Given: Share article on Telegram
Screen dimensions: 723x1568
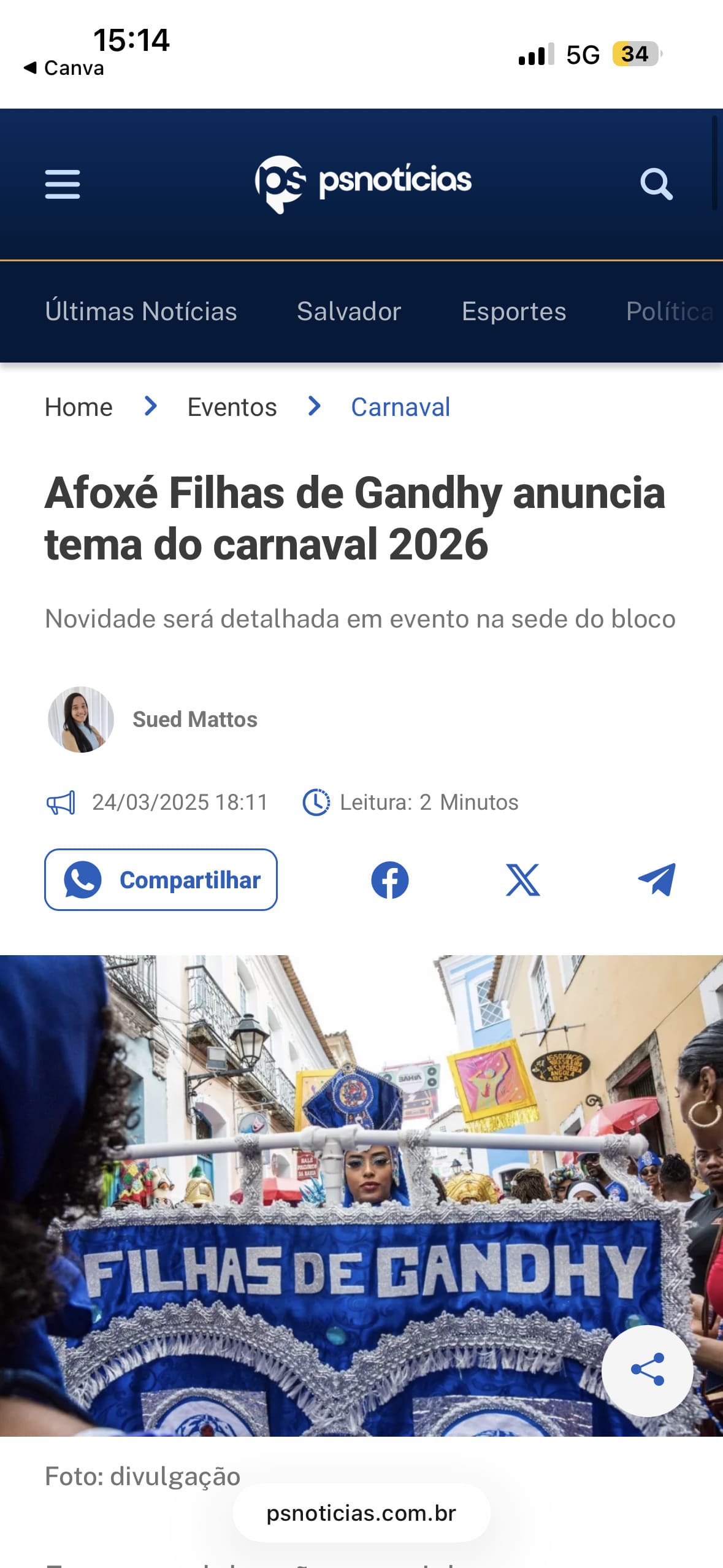Looking at the screenshot, I should [656, 880].
